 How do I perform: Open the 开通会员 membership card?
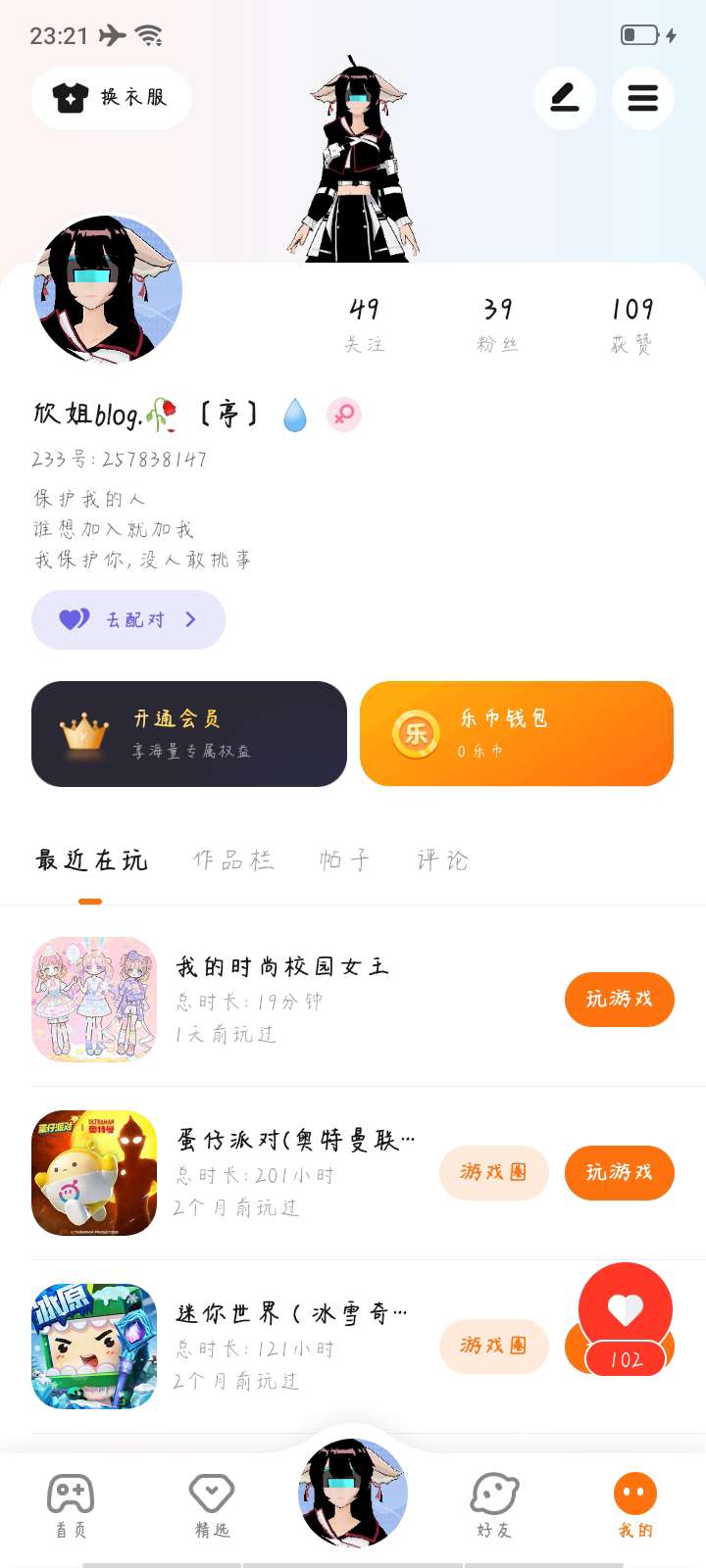click(189, 734)
